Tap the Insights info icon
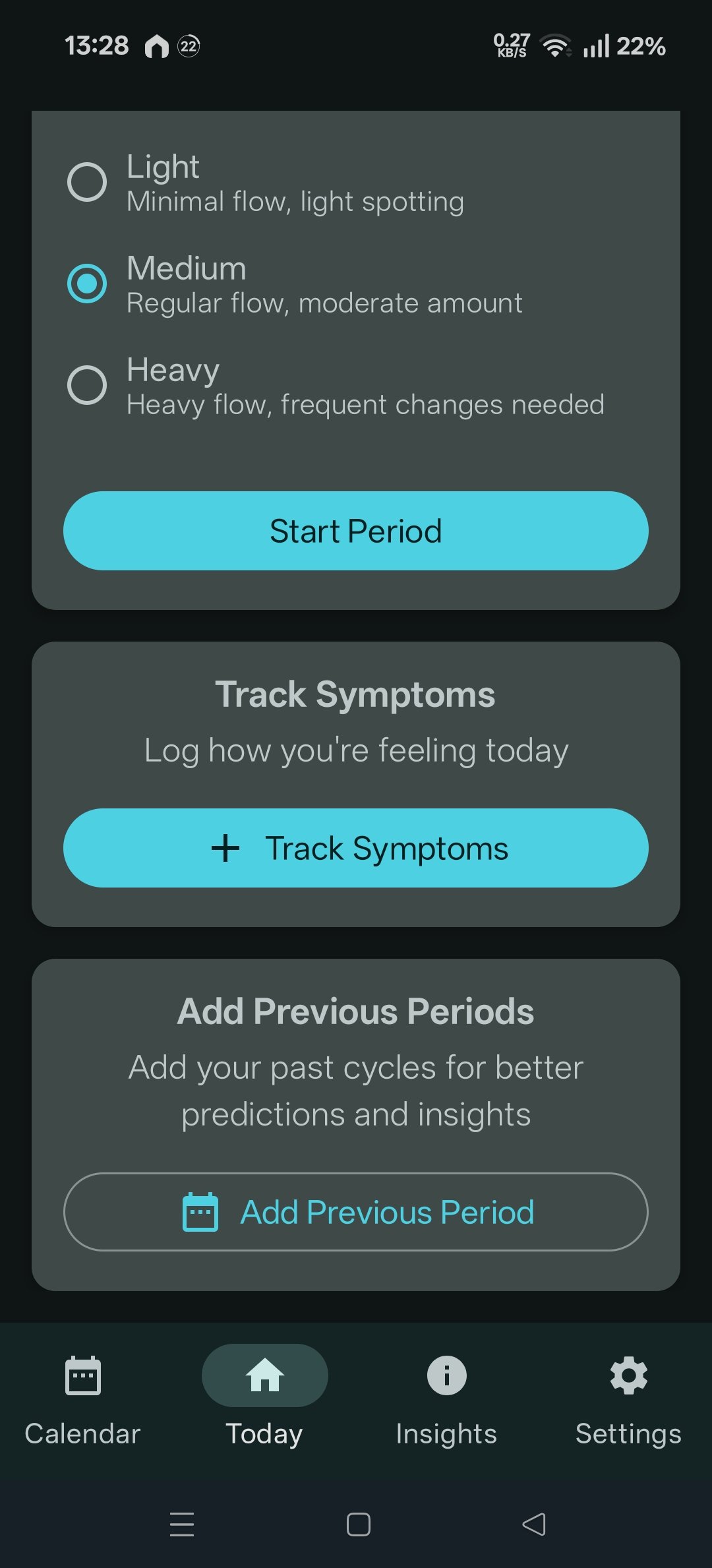The width and height of the screenshot is (712, 1568). pos(446,1375)
